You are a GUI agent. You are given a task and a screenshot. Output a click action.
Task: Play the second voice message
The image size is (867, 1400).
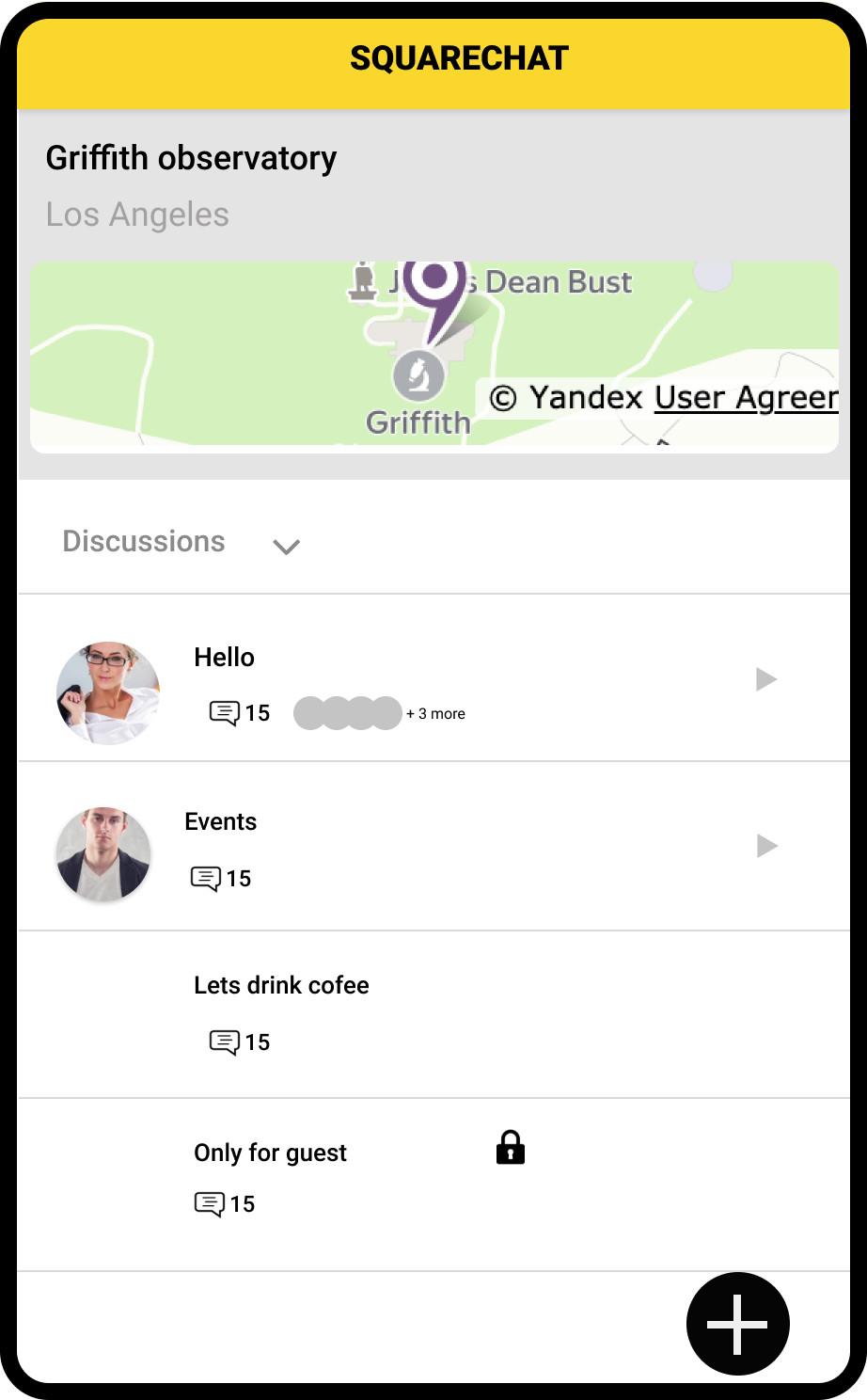tap(767, 846)
